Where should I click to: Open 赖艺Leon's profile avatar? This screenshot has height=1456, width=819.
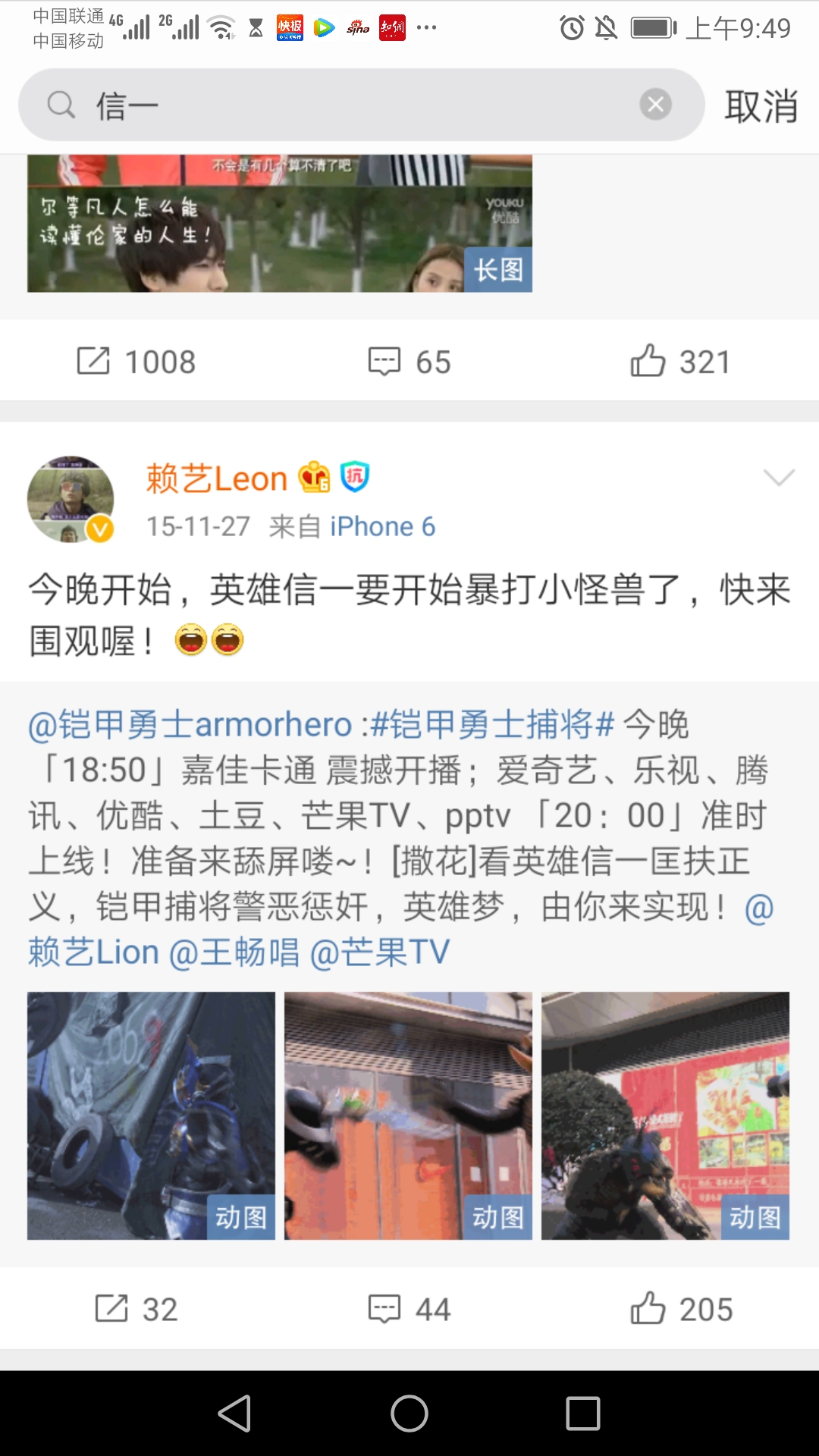(x=71, y=499)
